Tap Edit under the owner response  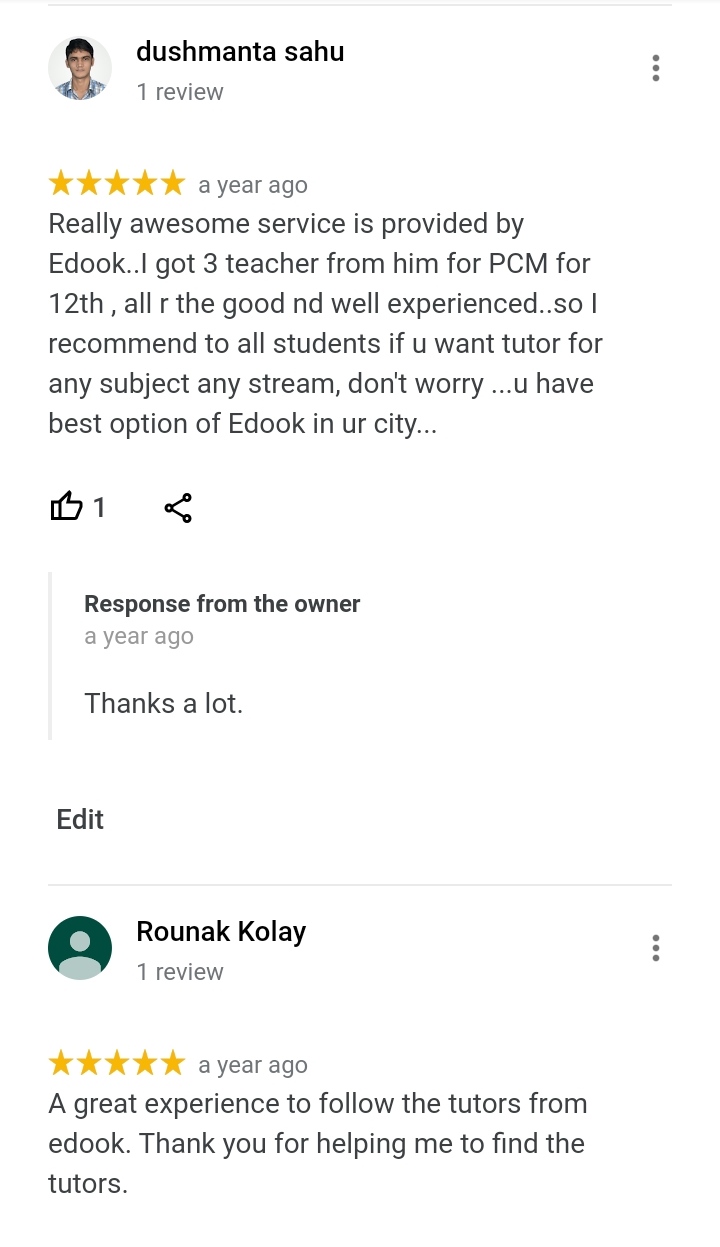click(x=80, y=819)
